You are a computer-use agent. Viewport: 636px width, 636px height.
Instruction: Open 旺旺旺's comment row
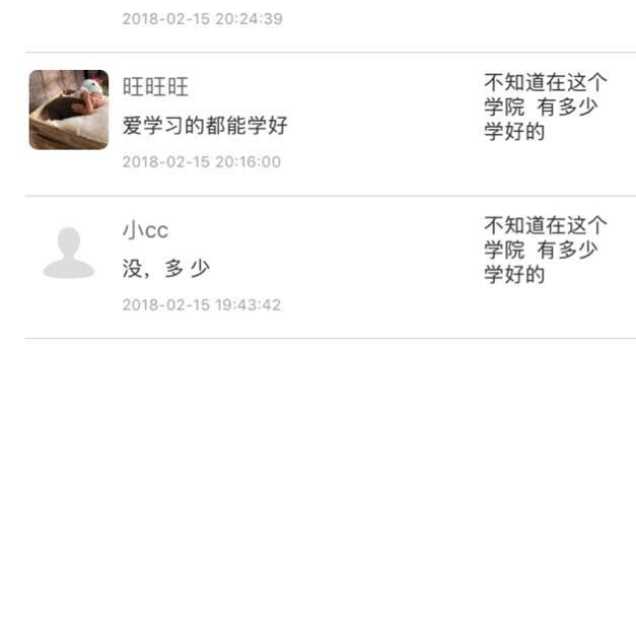click(x=300, y=125)
